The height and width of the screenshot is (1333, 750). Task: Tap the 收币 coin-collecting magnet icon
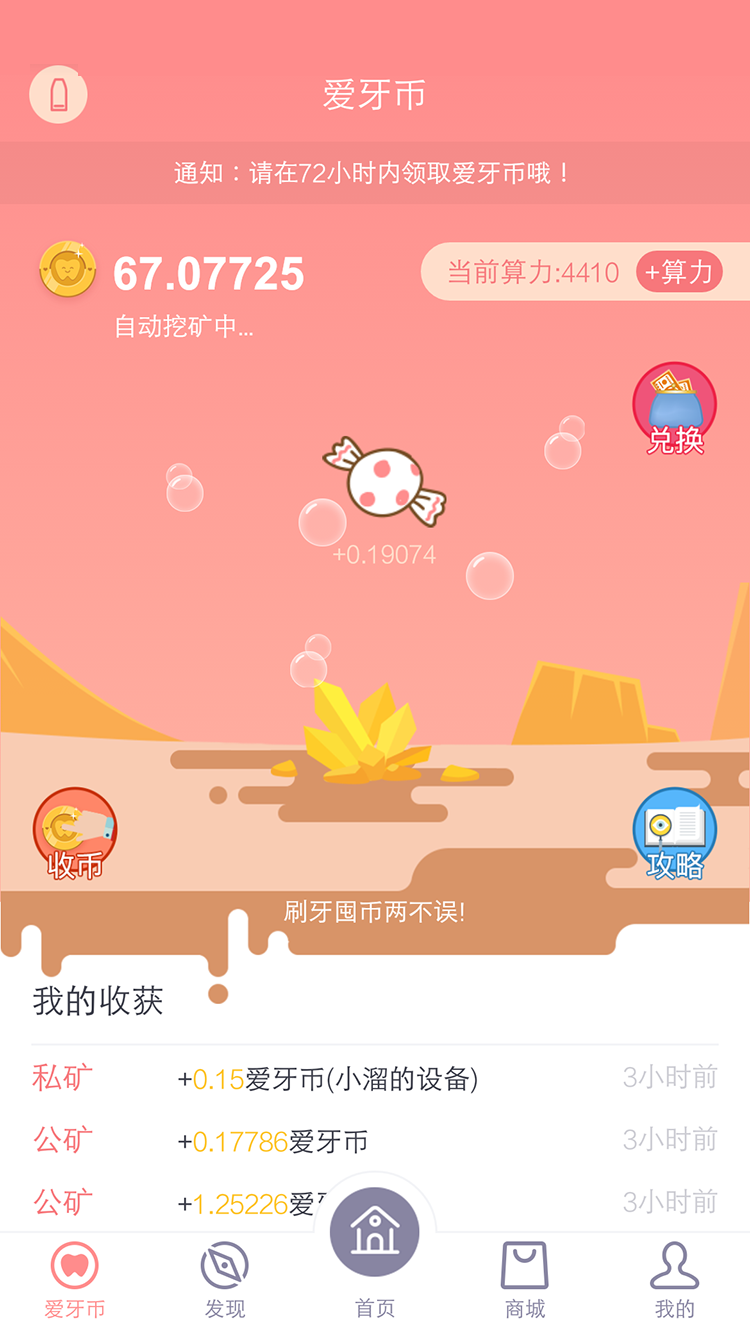(74, 833)
